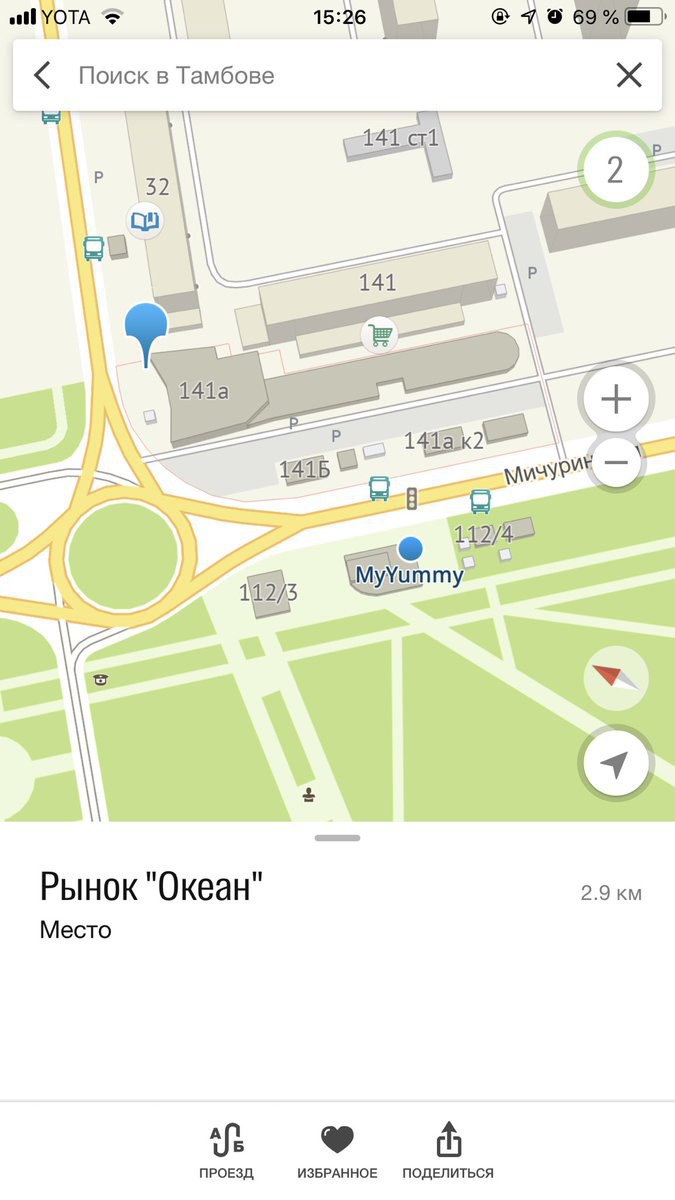
Task: Open the round button labeled 2
Action: tap(615, 170)
